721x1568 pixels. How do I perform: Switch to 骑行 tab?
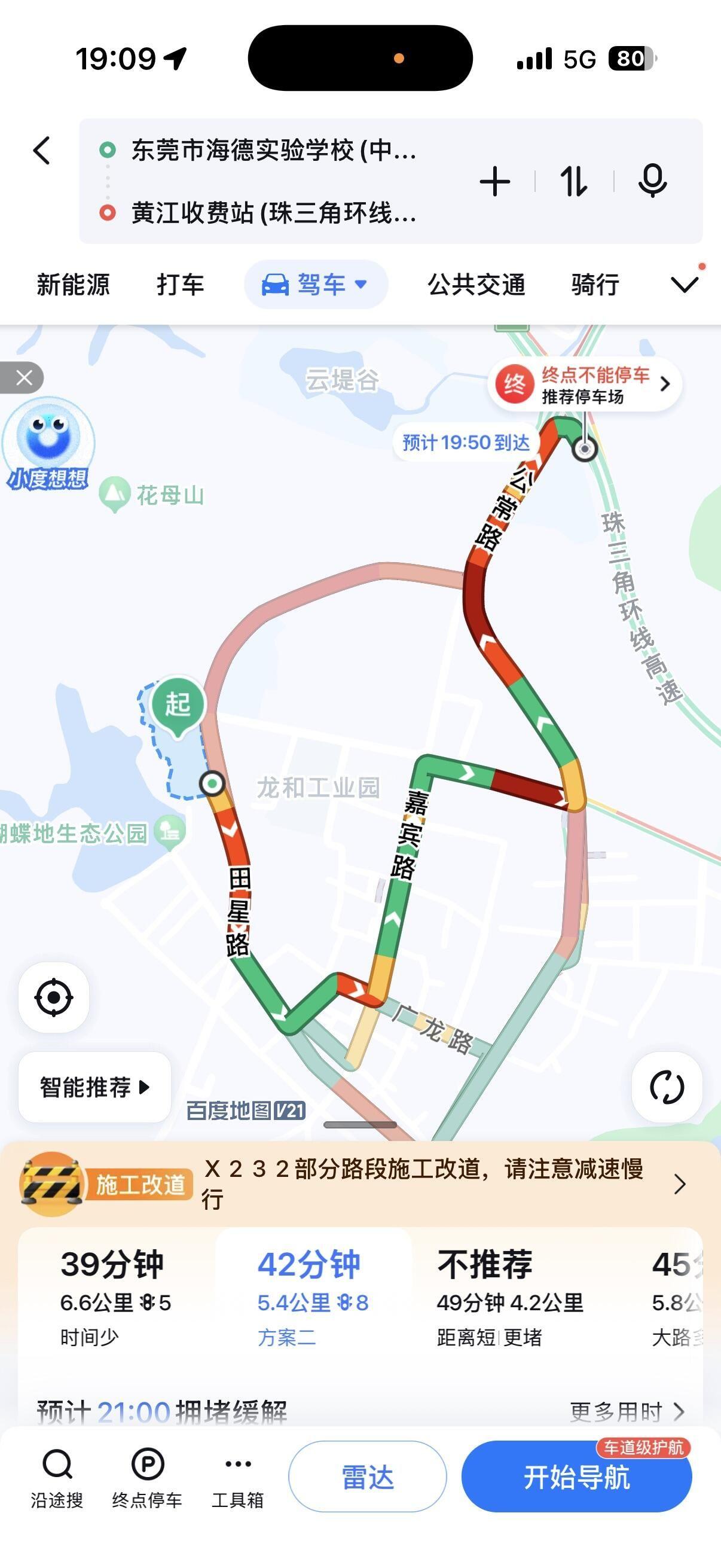point(595,285)
